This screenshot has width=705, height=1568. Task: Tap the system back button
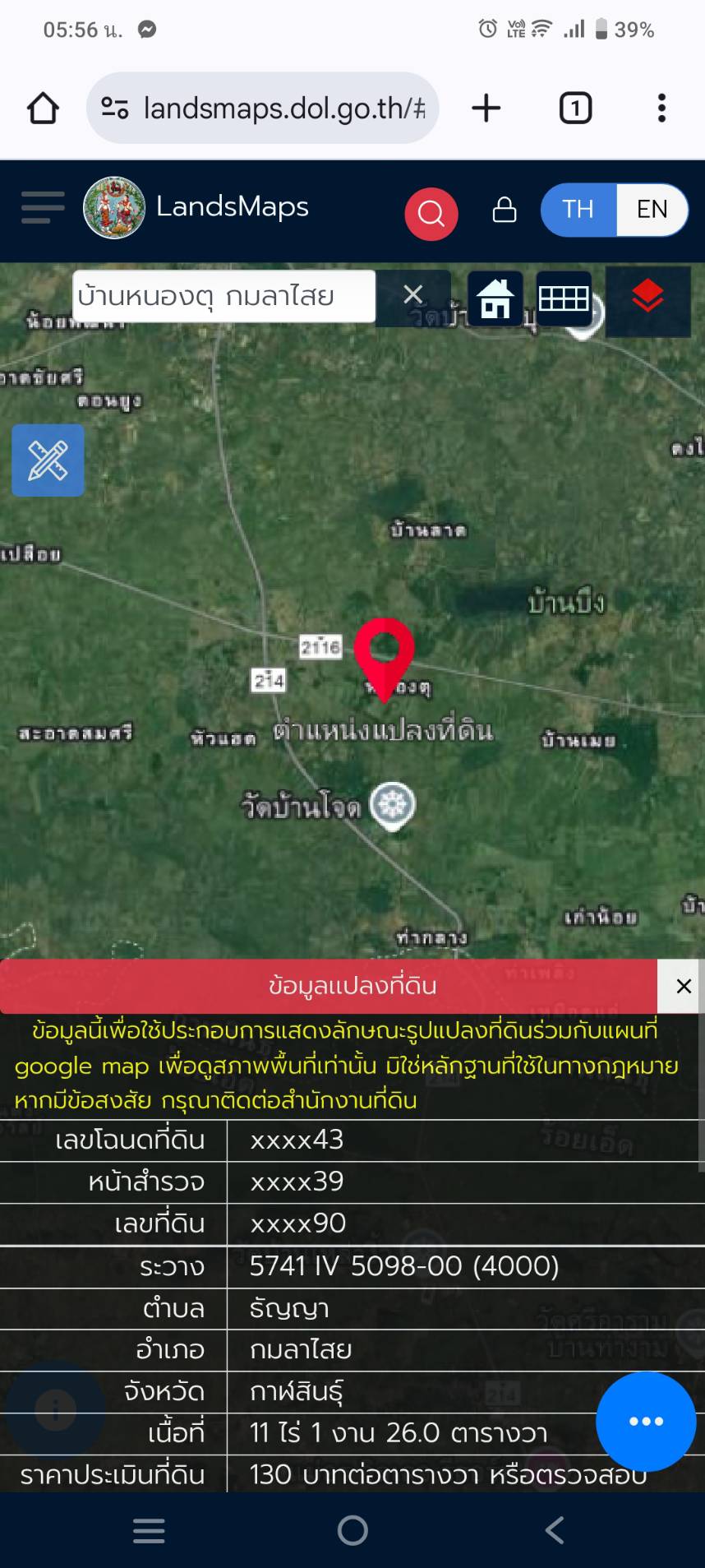pyautogui.click(x=555, y=1530)
